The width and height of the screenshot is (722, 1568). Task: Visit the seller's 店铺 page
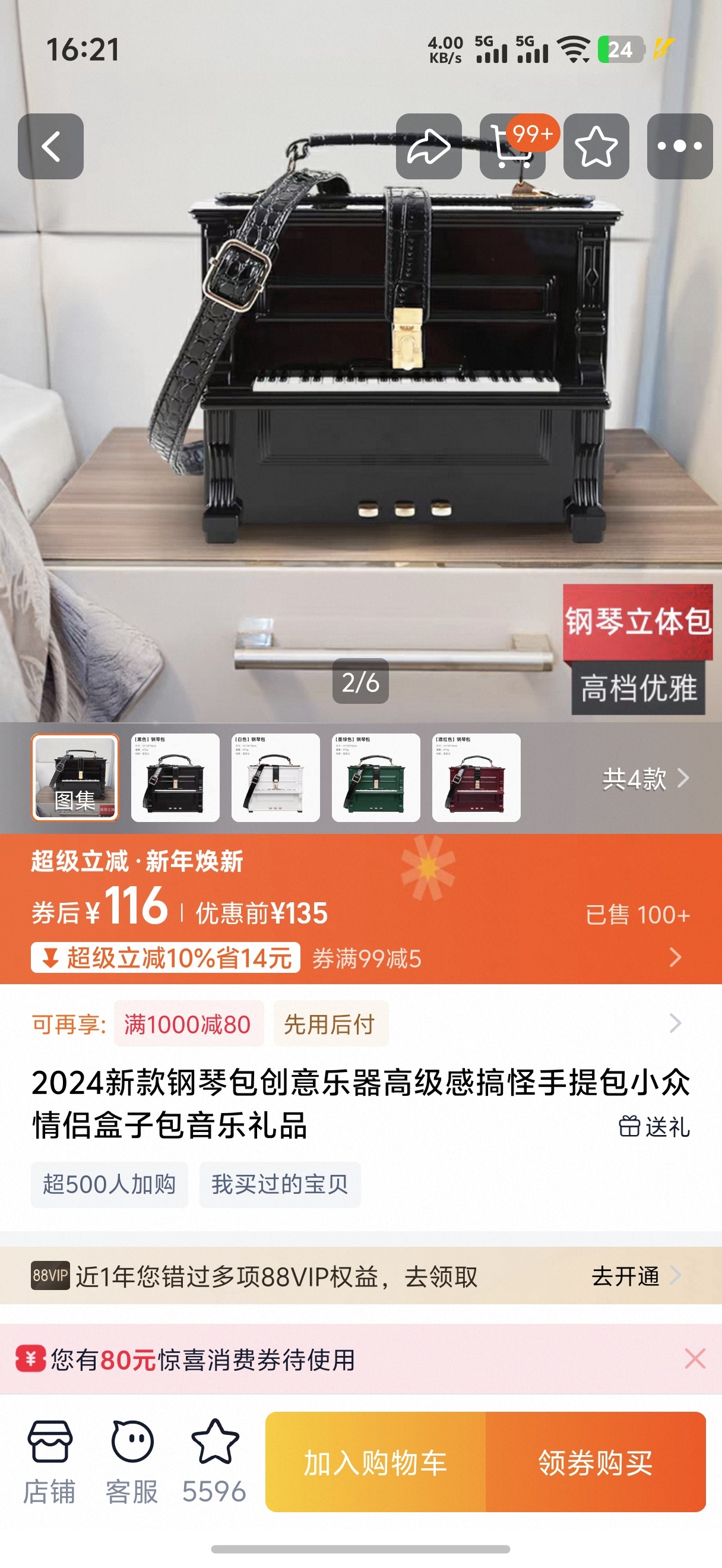point(49,1461)
